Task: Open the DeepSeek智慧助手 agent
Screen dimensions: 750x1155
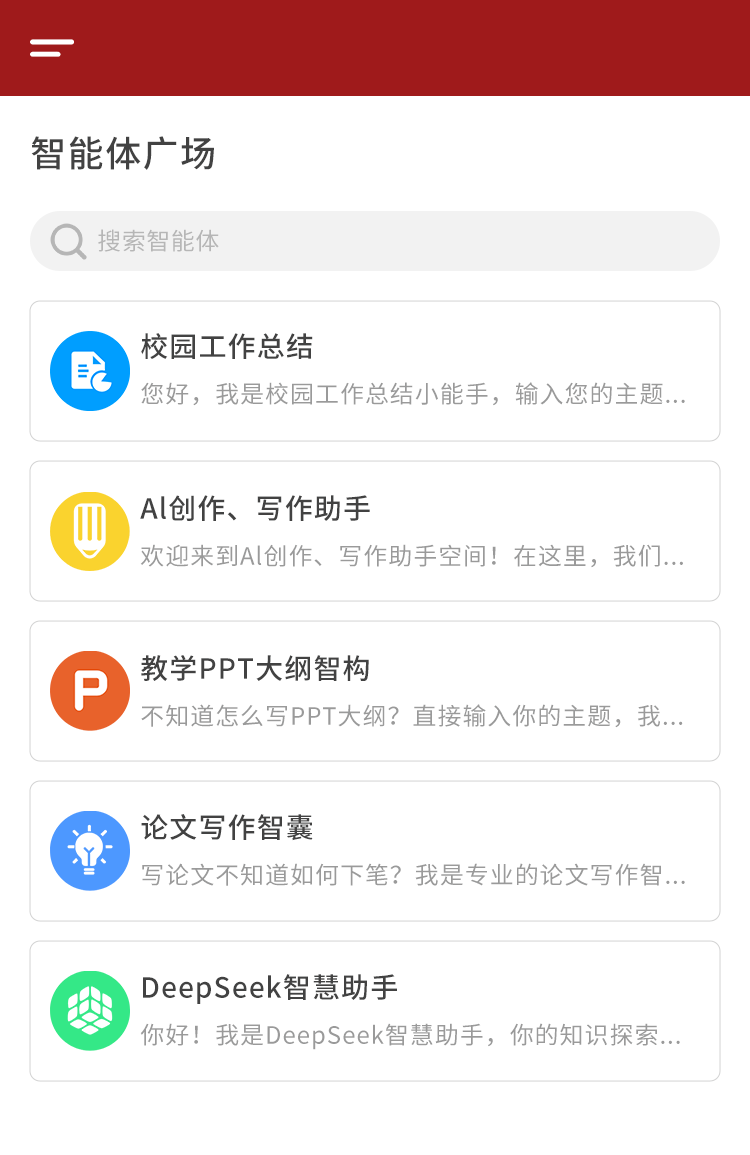Action: tap(375, 1011)
